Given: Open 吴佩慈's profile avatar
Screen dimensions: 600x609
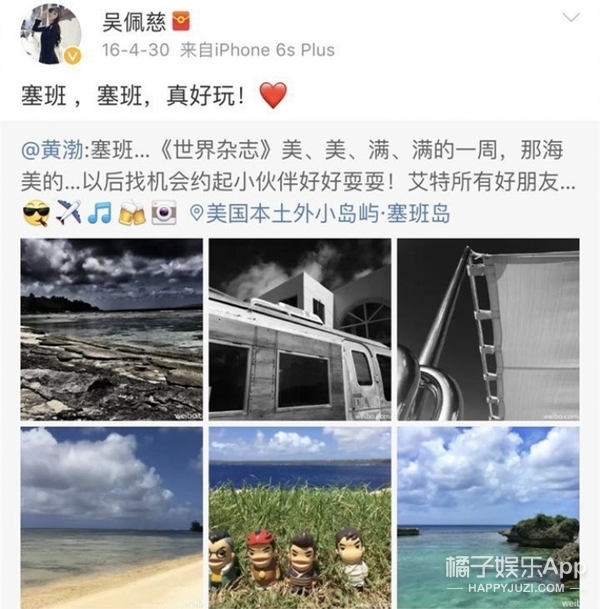Looking at the screenshot, I should (48, 33).
